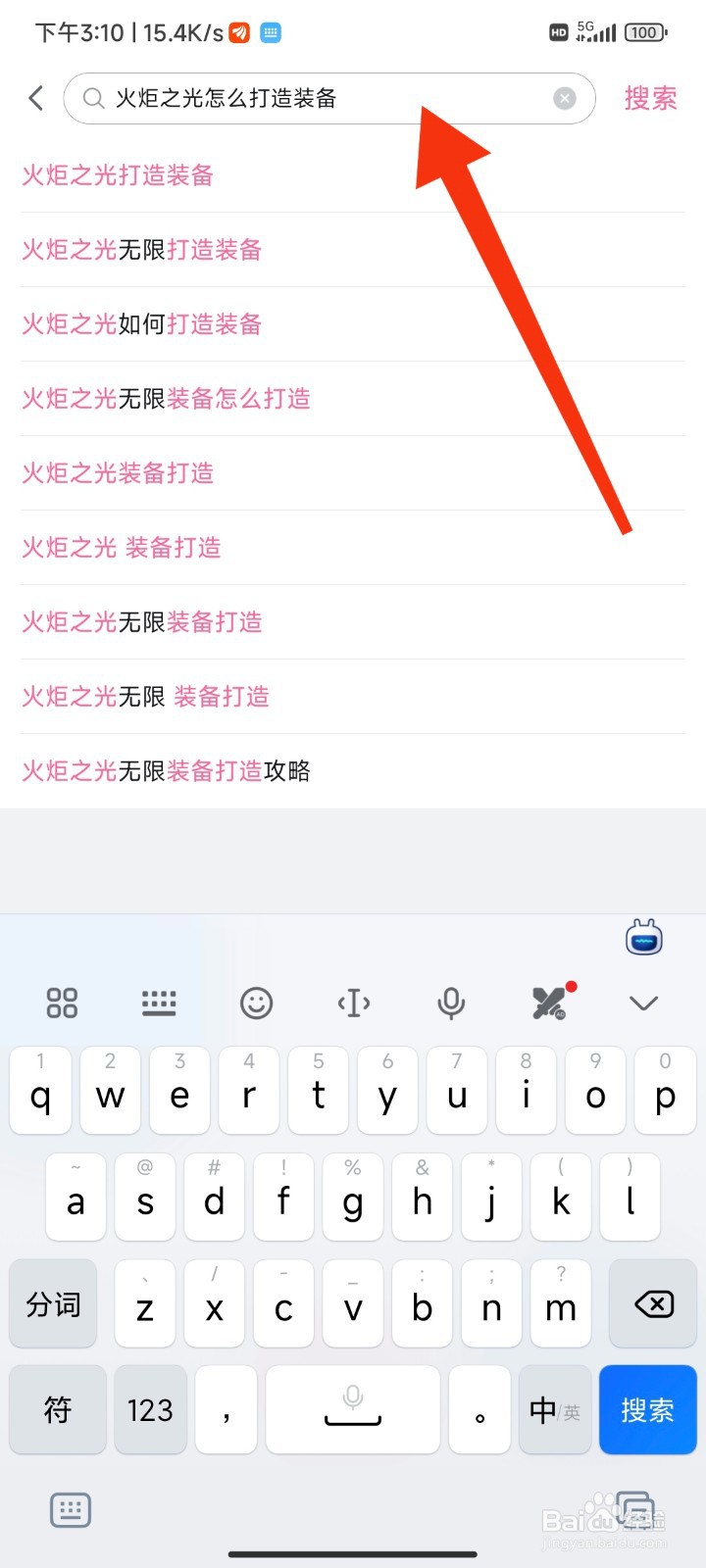Tap the microphone icon for voice input

pos(450,1003)
